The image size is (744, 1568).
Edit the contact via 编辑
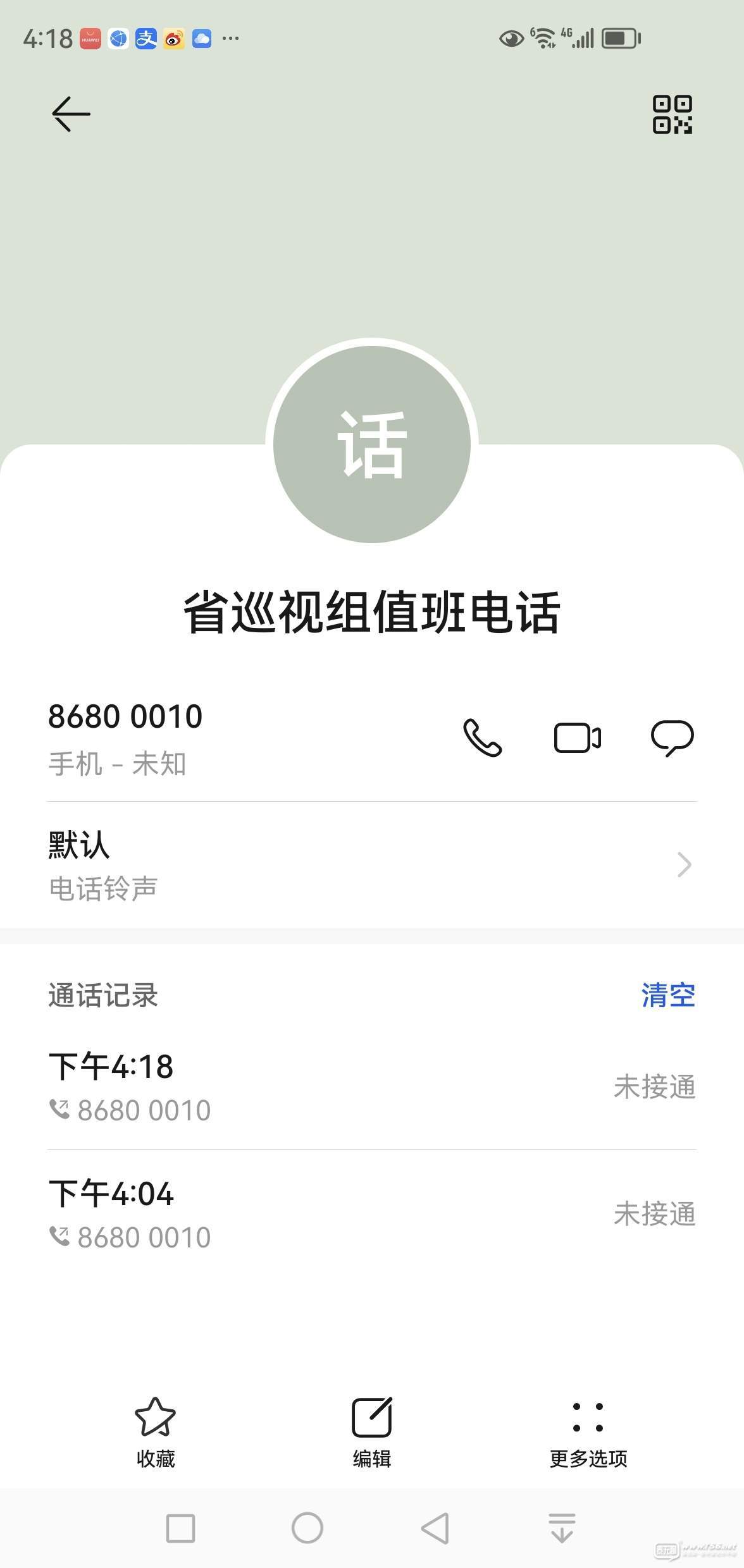(x=372, y=1433)
